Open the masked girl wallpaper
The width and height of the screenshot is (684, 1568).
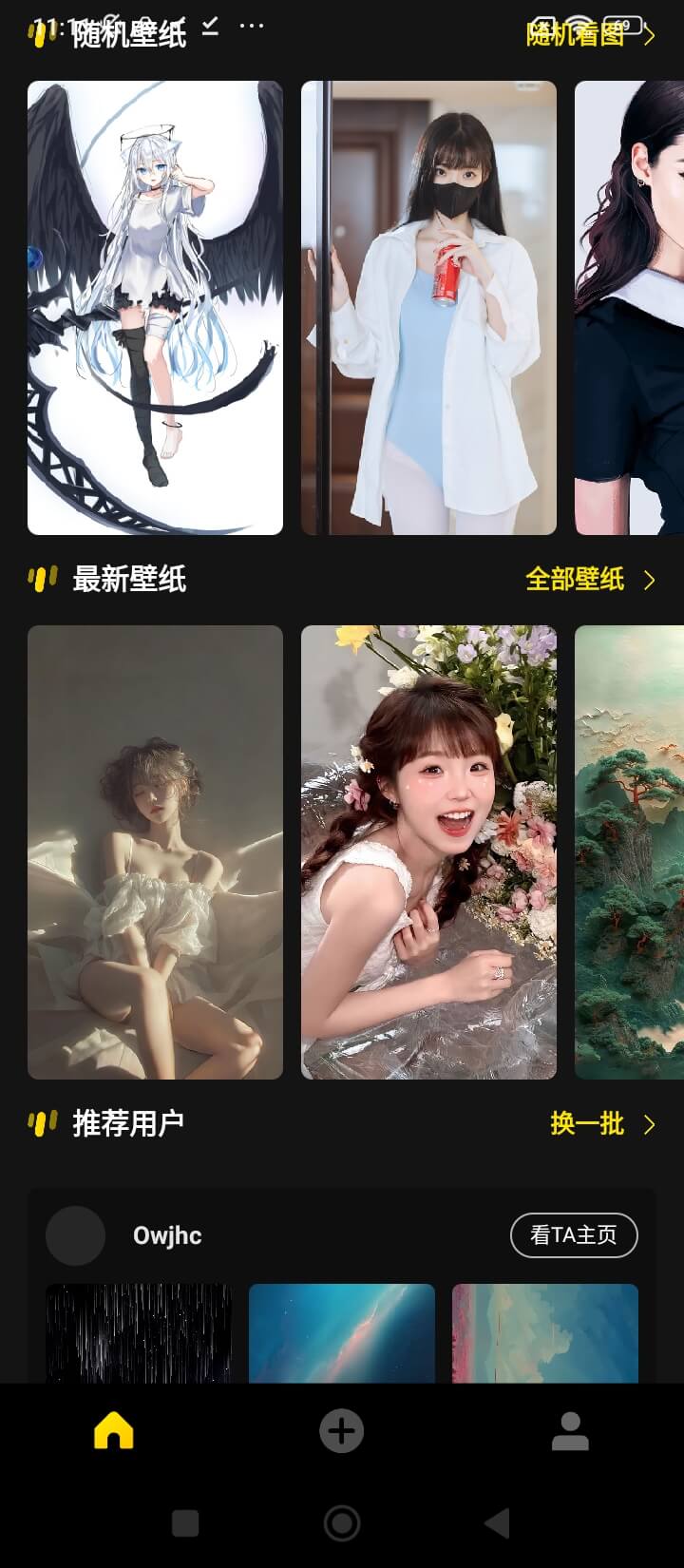tap(428, 307)
